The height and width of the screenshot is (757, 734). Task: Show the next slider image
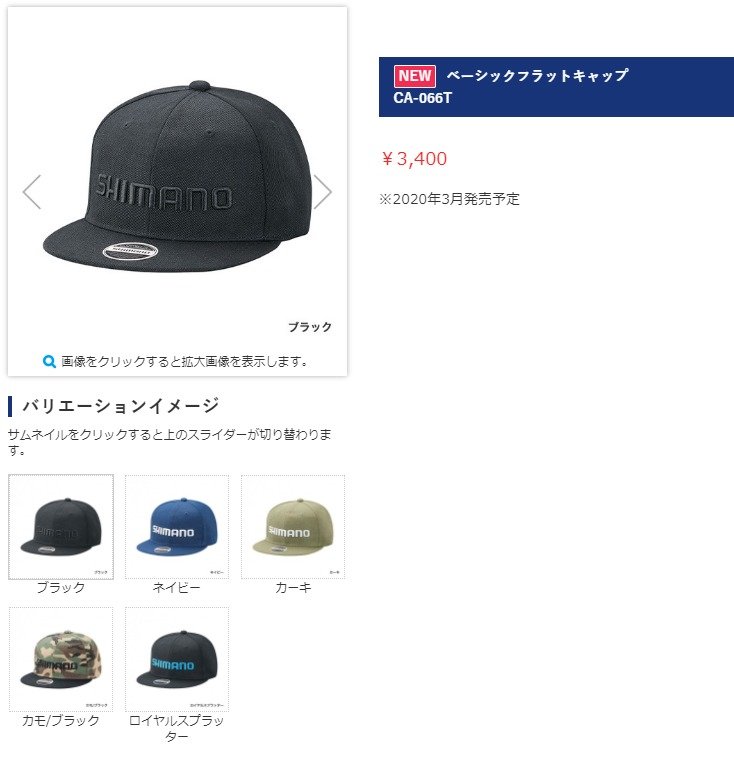[x=322, y=192]
